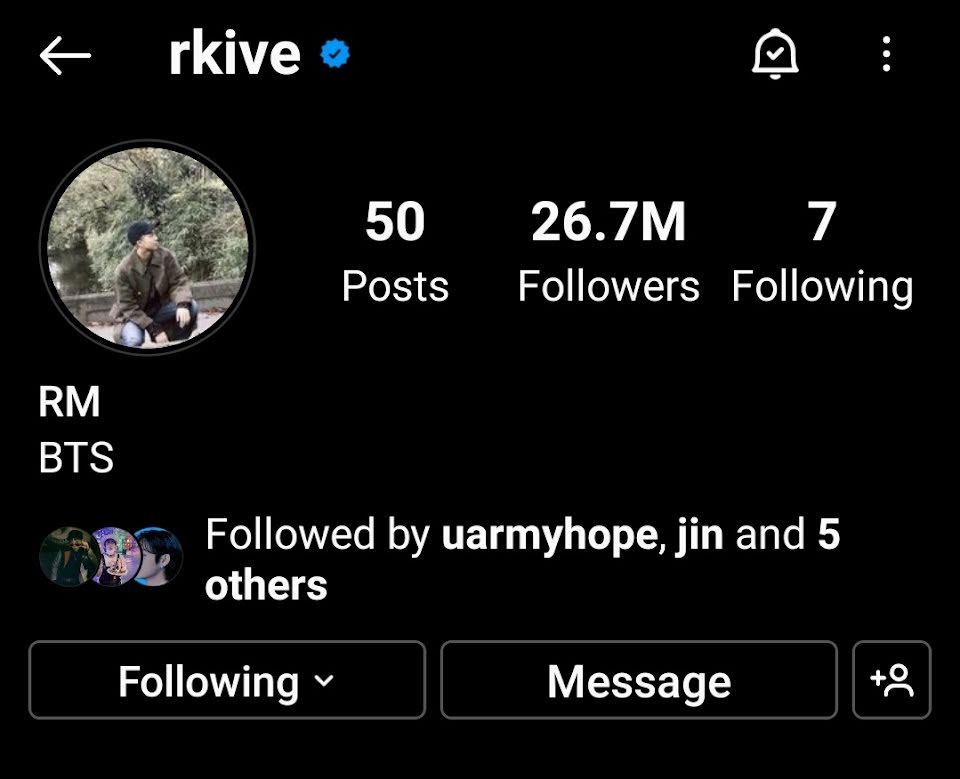
Task: Open the 26.7M Followers list
Action: coord(609,252)
